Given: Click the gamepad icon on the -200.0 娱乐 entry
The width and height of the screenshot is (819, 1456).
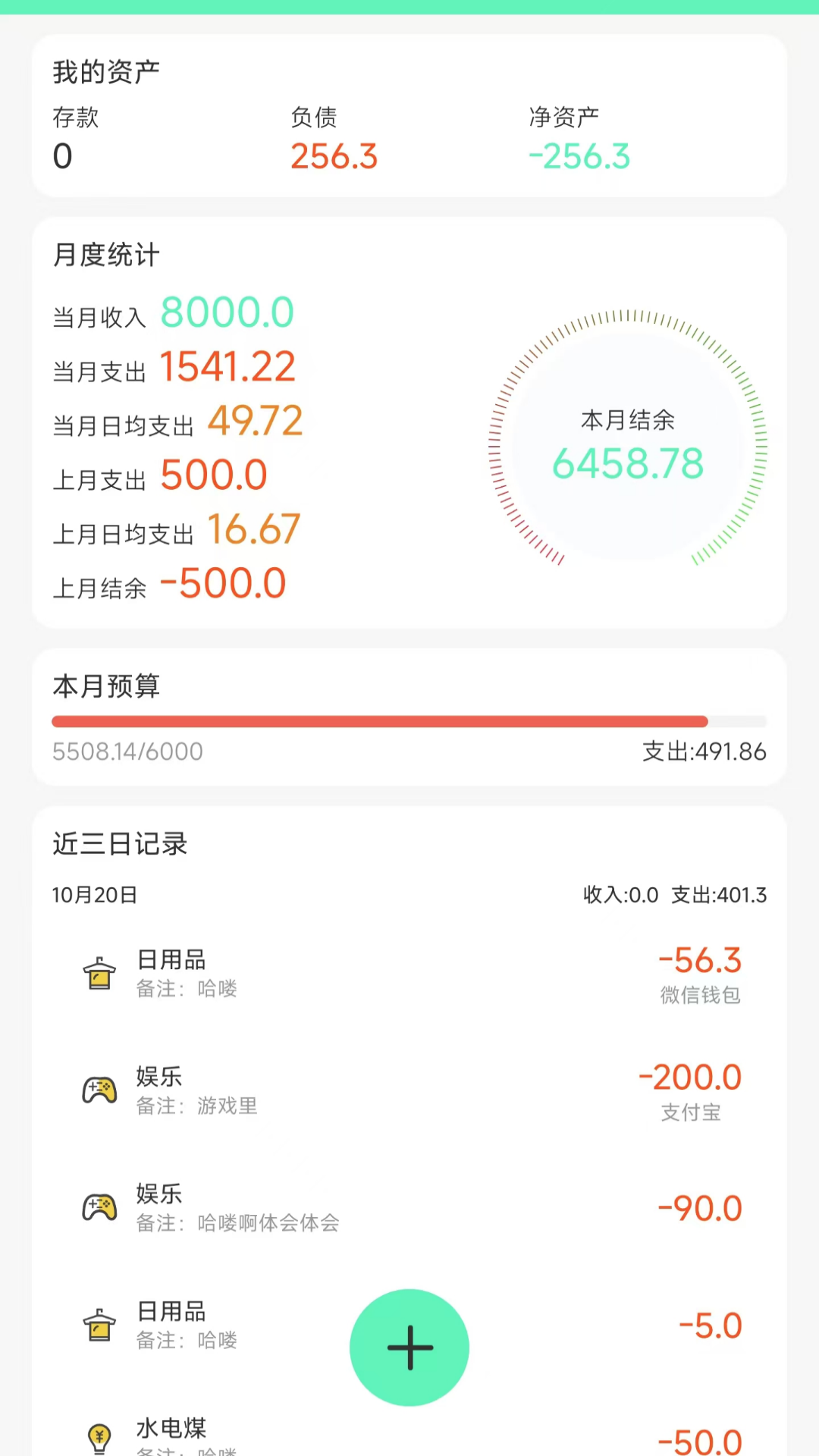Looking at the screenshot, I should tap(99, 1090).
